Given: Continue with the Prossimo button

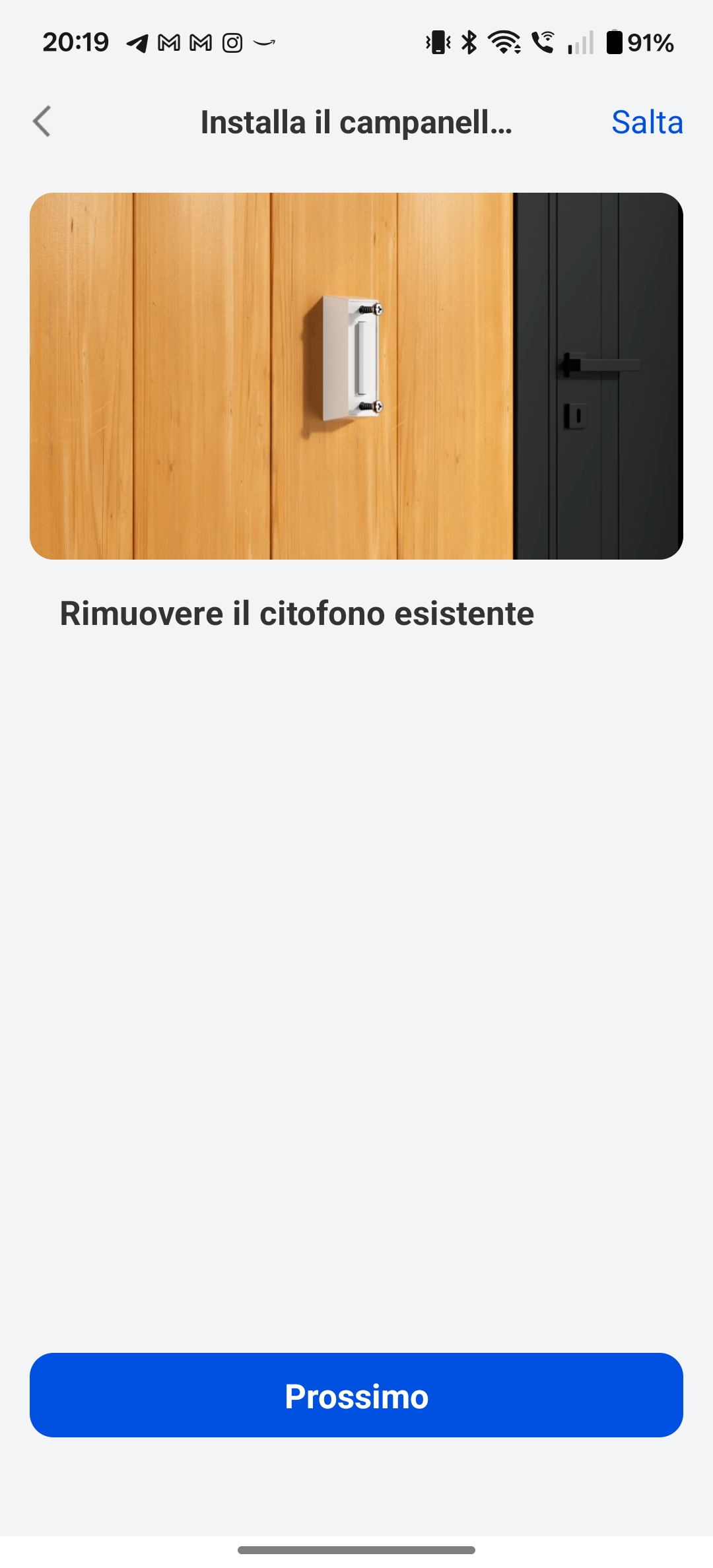Looking at the screenshot, I should click(x=356, y=1395).
